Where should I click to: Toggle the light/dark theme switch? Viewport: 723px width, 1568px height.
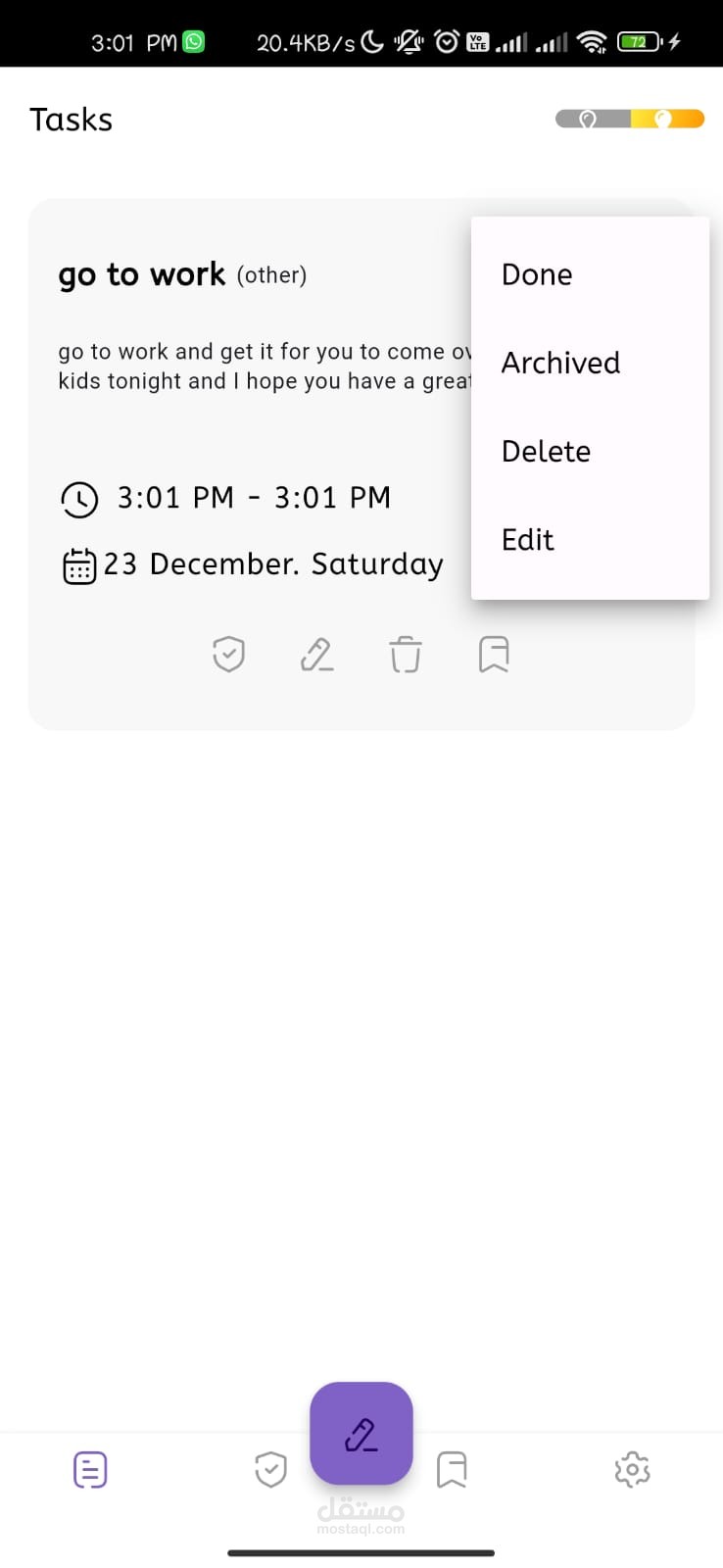tap(630, 120)
